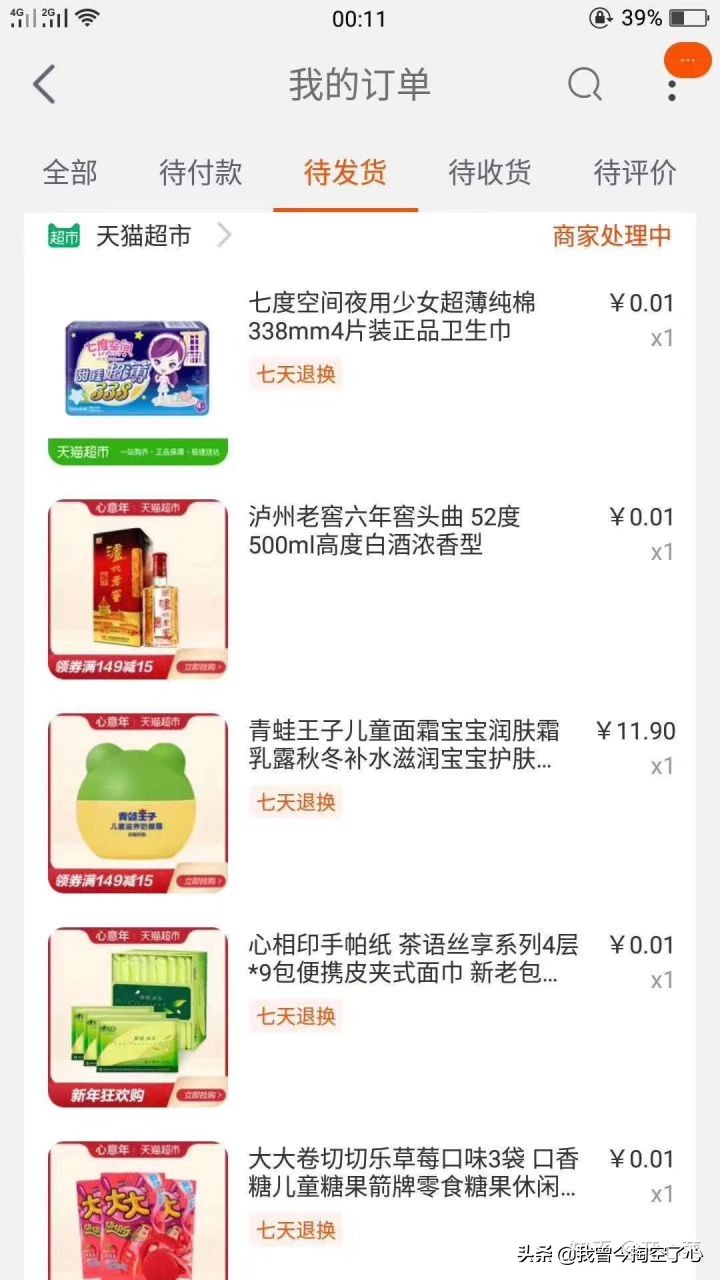Tap 七天退换 tag on the sanitary pad order
This screenshot has width=720, height=1280.
point(294,374)
